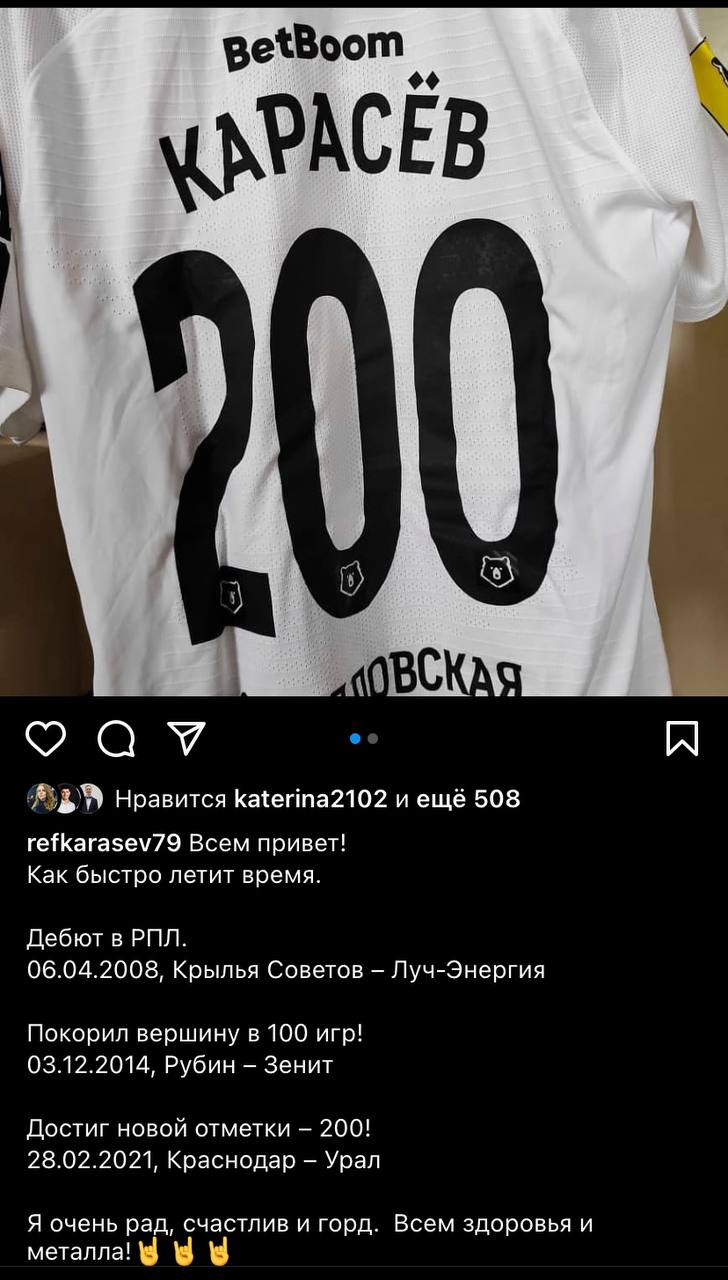The width and height of the screenshot is (728, 1280).
Task: Open the refkarasev79 profile from the caption
Action: coord(104,843)
